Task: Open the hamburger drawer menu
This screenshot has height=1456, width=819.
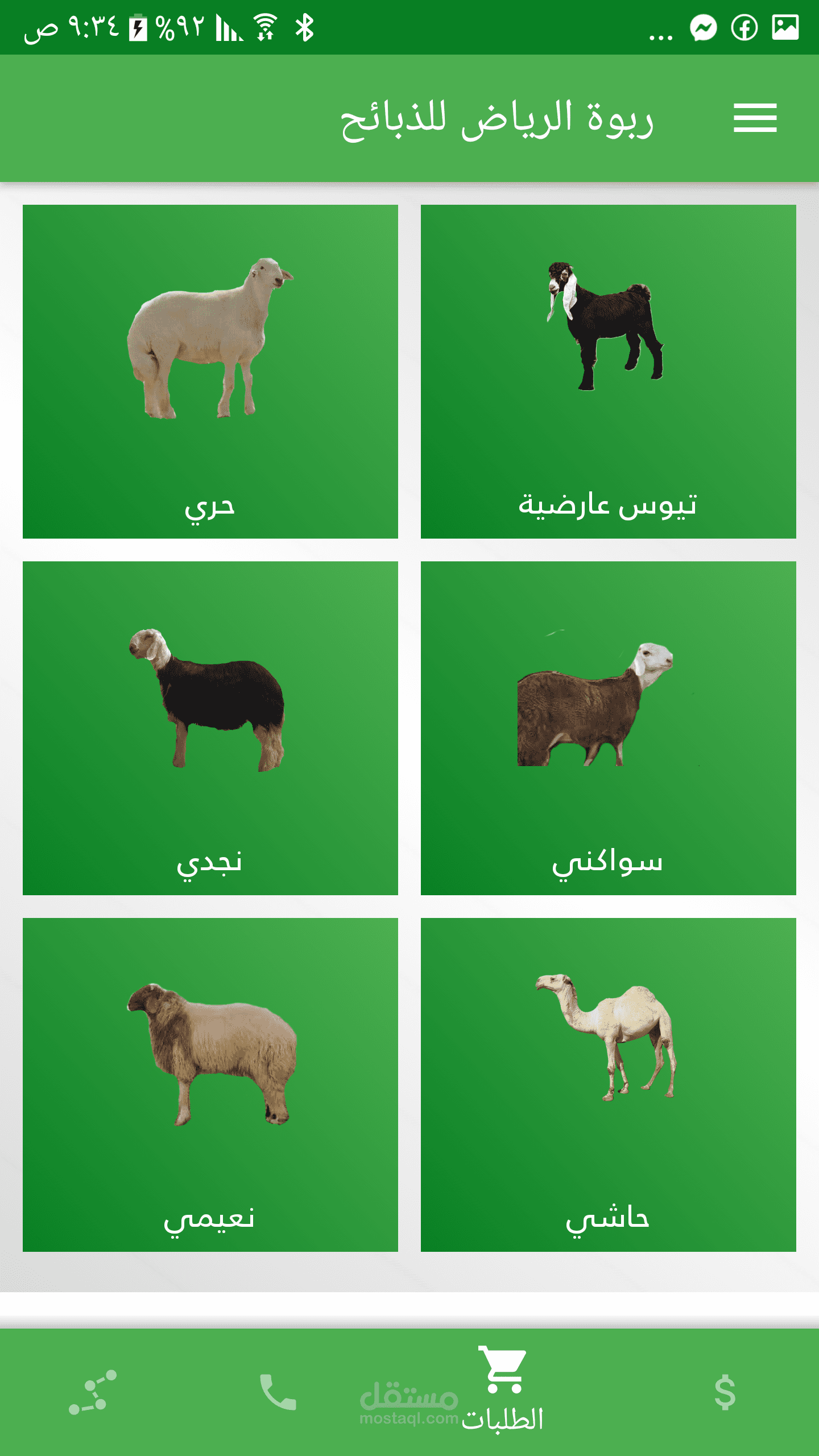Action: (755, 118)
